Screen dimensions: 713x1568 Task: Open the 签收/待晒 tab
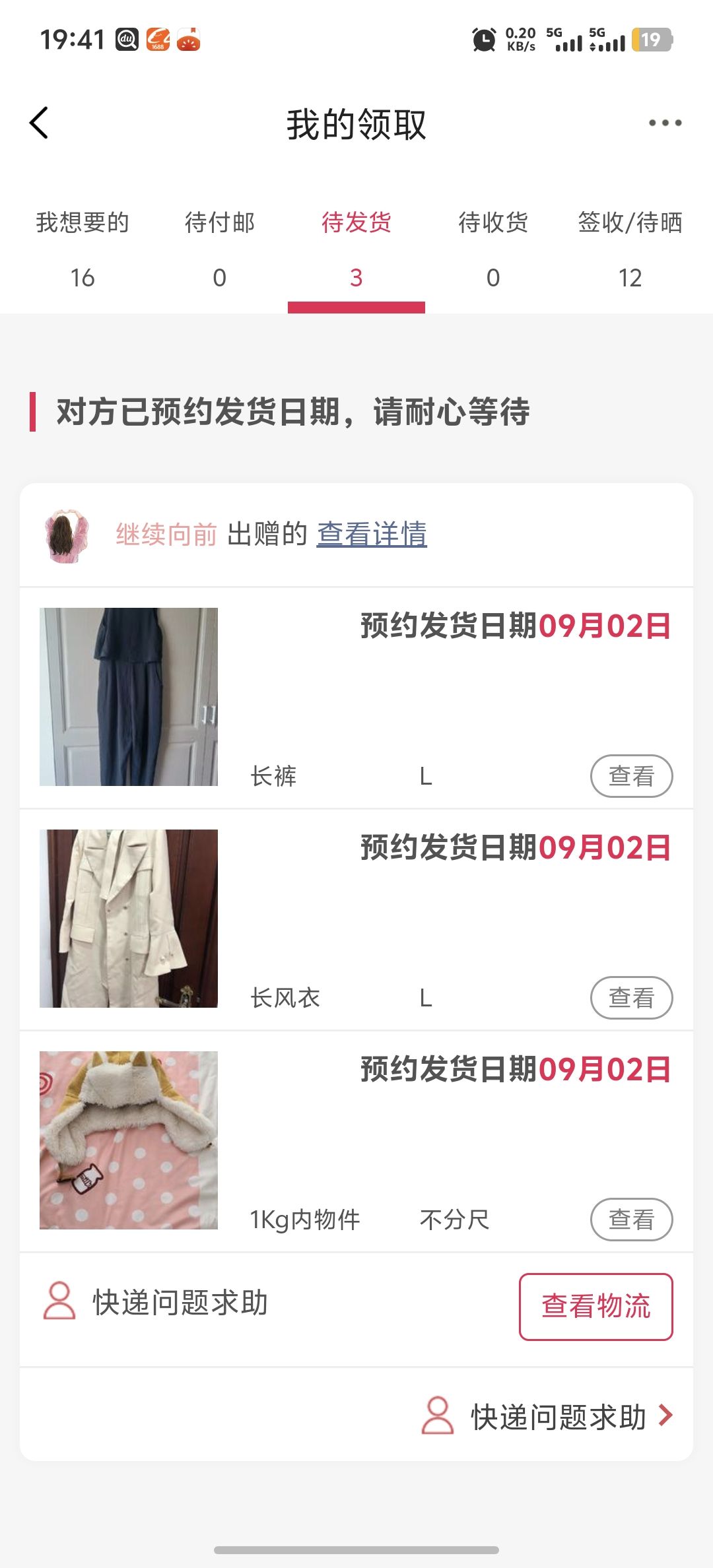click(x=630, y=249)
